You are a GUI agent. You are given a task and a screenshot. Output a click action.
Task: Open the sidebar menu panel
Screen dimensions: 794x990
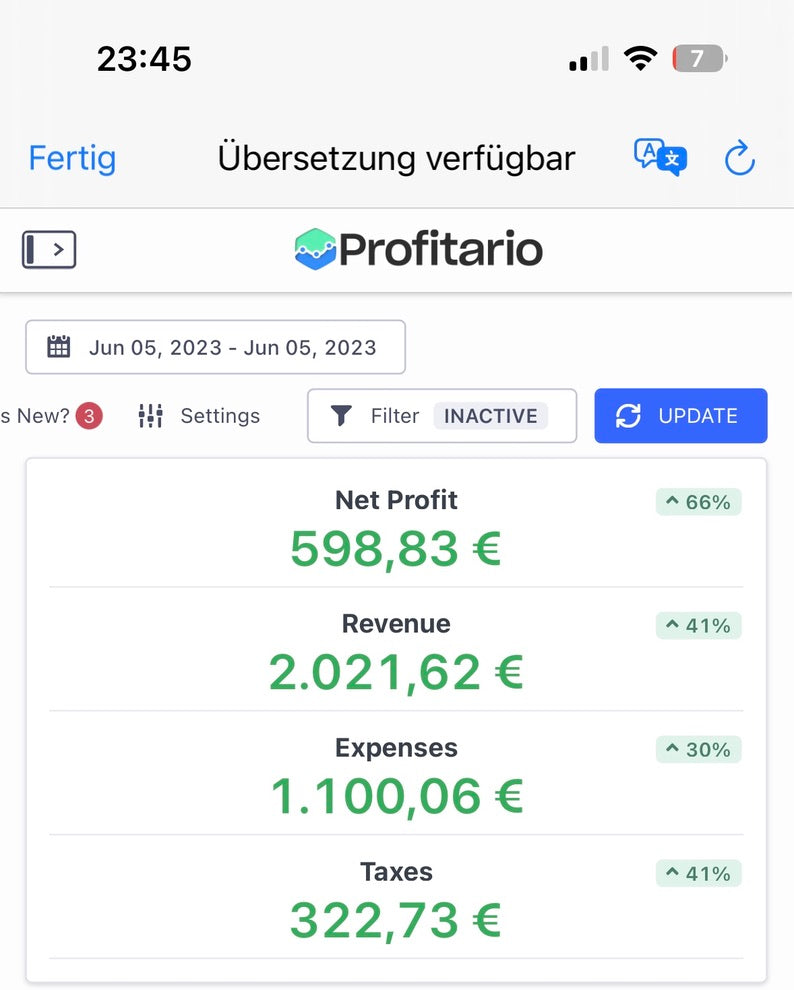pos(49,249)
